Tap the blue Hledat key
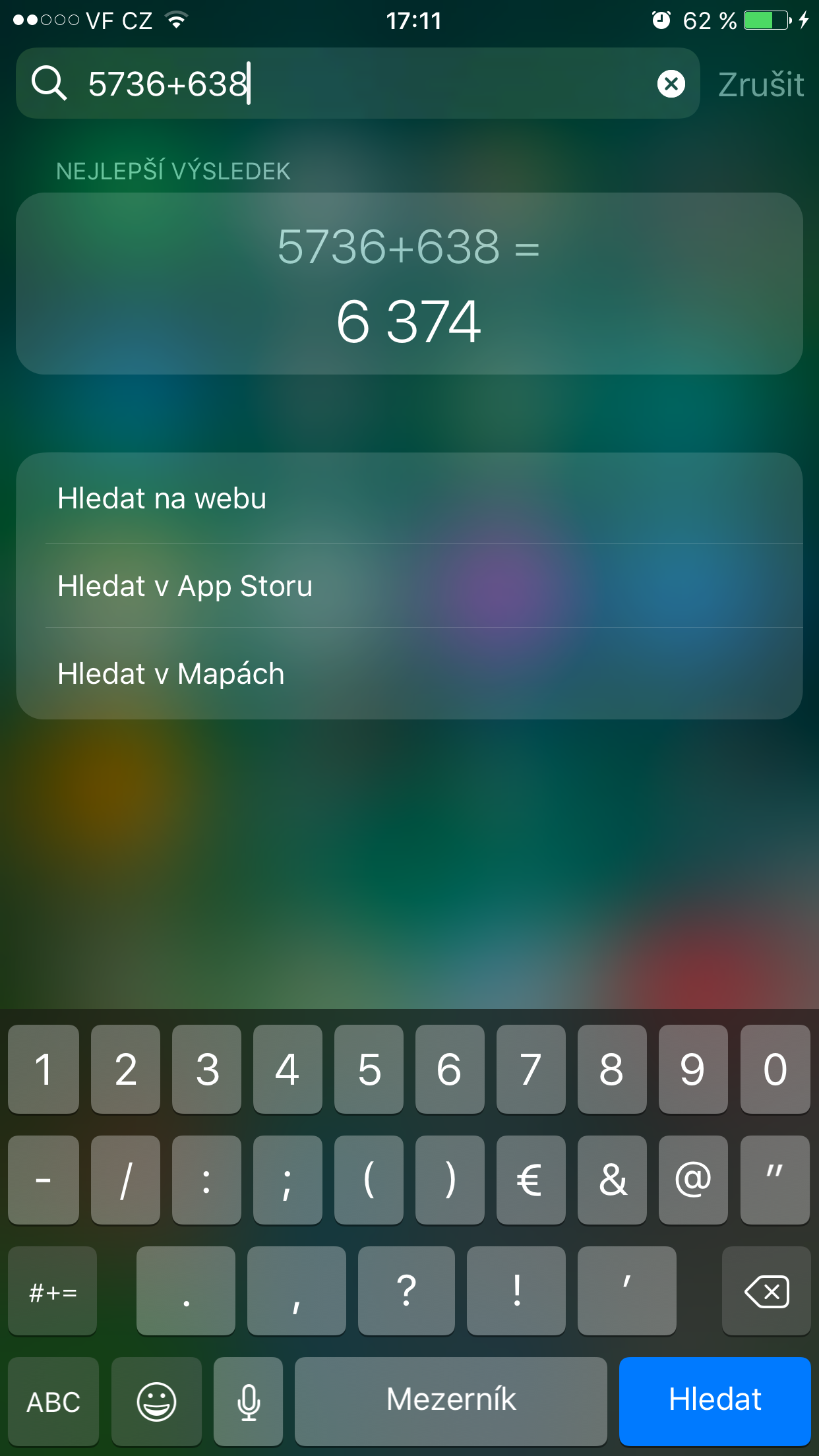The height and width of the screenshot is (1456, 819). click(x=714, y=1401)
